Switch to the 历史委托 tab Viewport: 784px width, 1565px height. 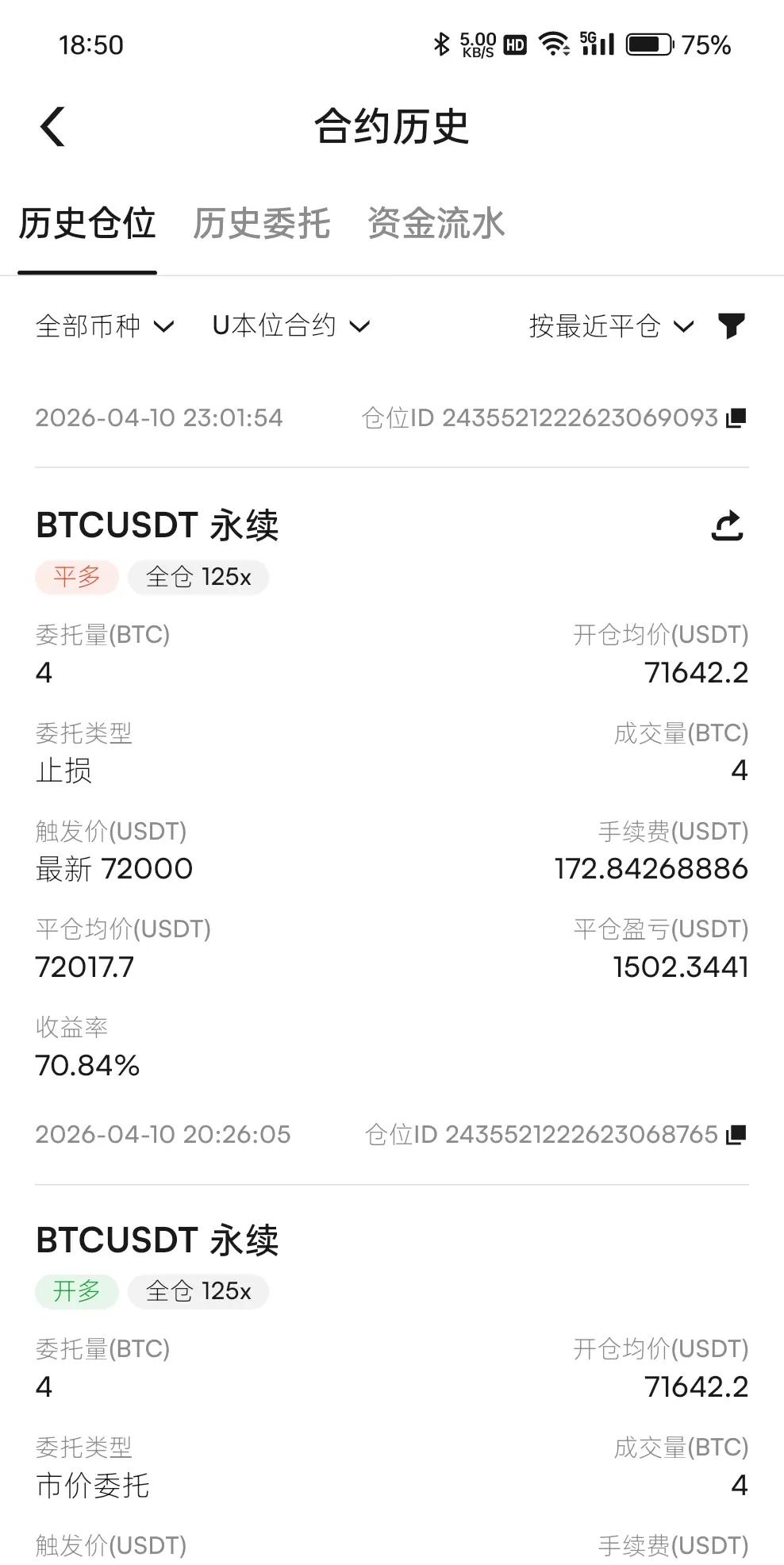(x=261, y=223)
